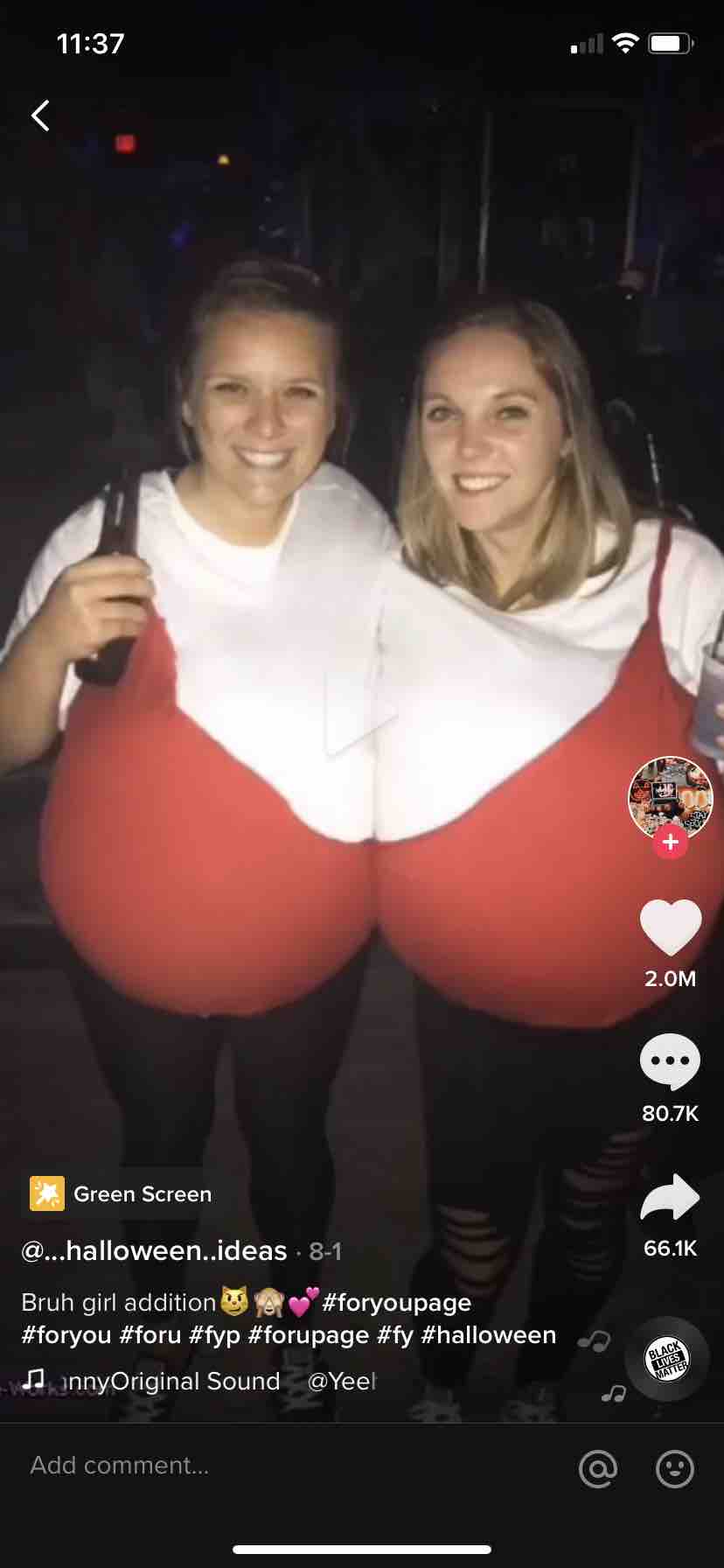This screenshot has width=724, height=1568.
Task: Open the creator's profile picture
Action: click(671, 798)
